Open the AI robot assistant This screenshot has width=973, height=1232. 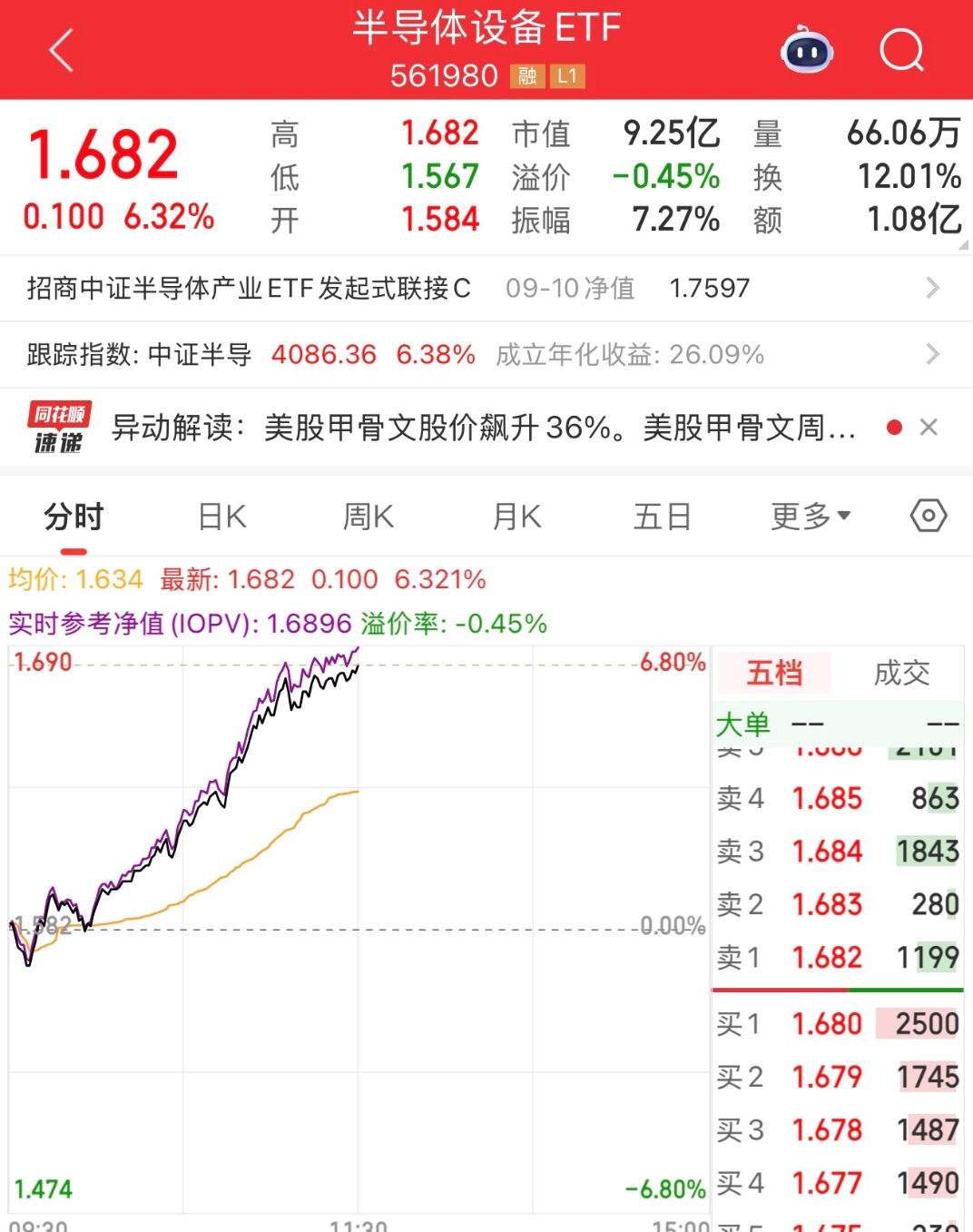pos(806,52)
